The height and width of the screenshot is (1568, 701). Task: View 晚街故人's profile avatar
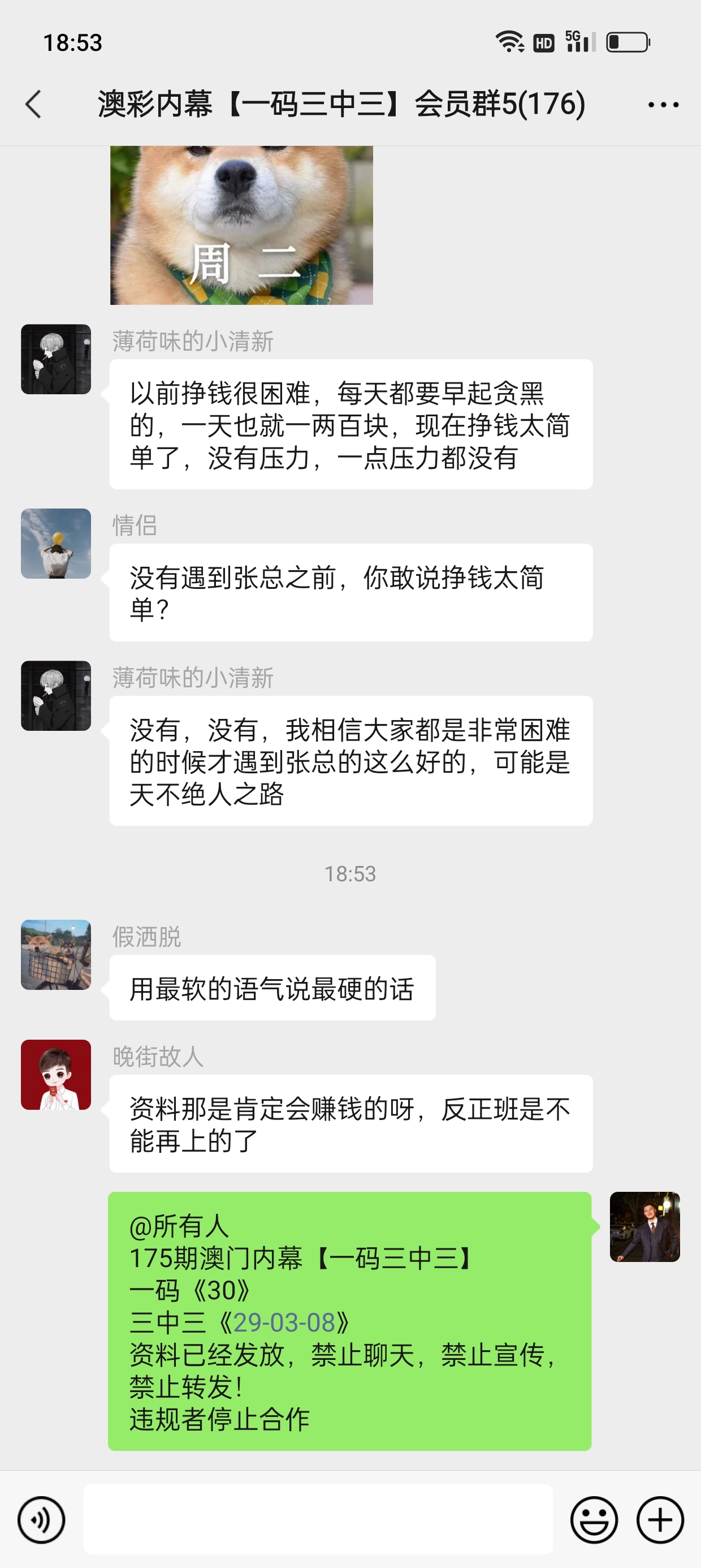(x=56, y=1074)
